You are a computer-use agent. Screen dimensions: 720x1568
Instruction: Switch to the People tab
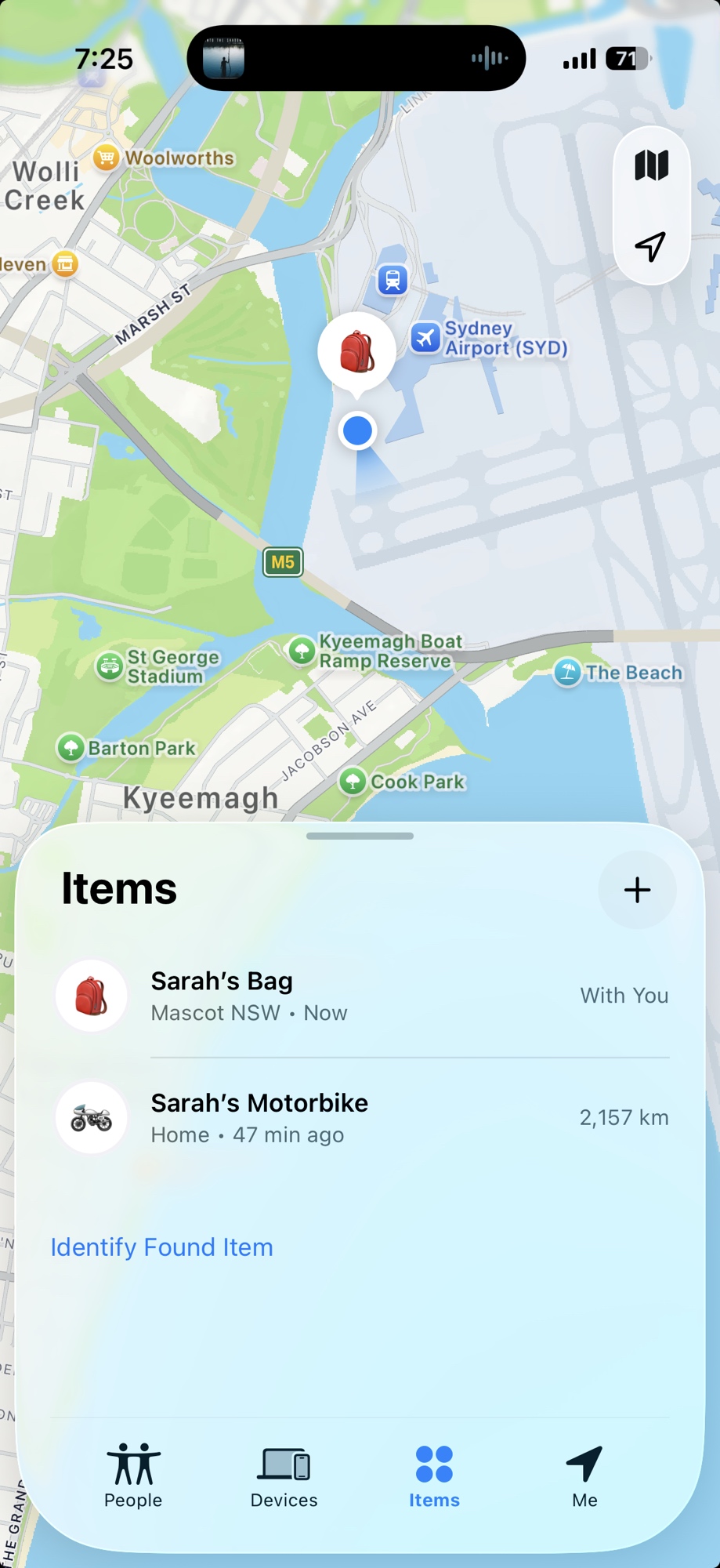coord(133,1476)
